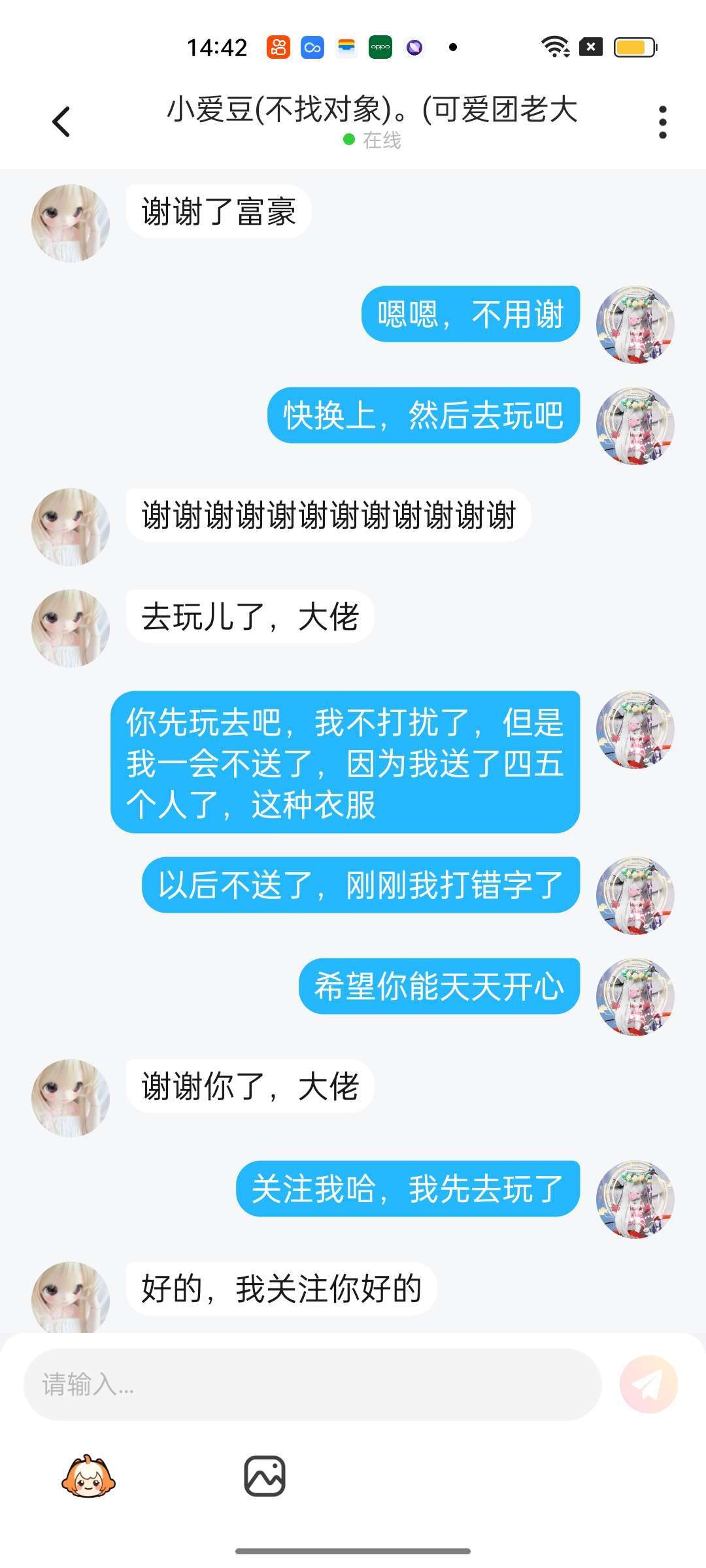The width and height of the screenshot is (706, 1568).
Task: Open my avatar beside 嗯嗯，不用谢
Action: coord(635,325)
